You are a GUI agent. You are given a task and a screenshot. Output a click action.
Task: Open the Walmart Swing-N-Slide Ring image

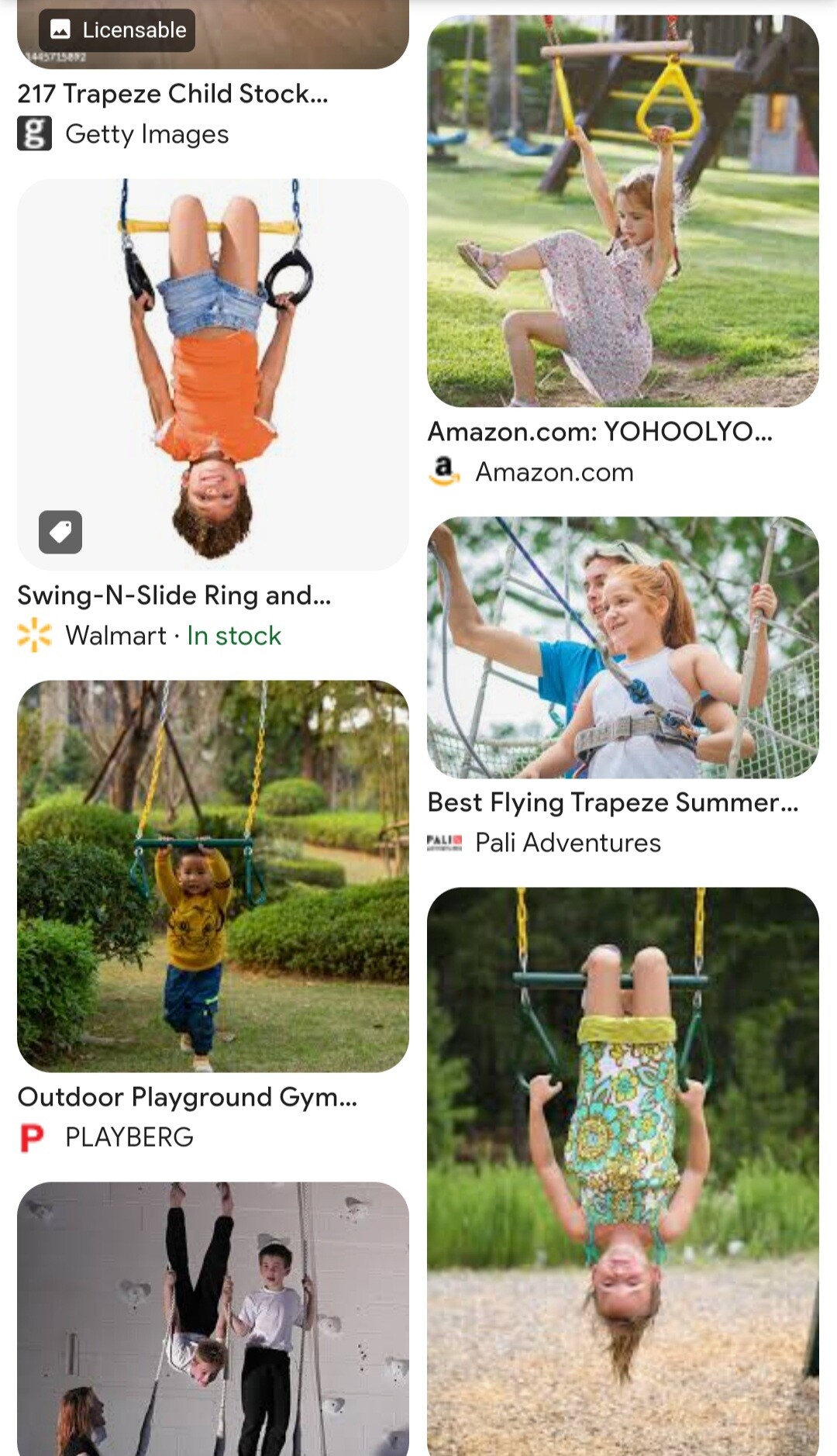point(212,374)
